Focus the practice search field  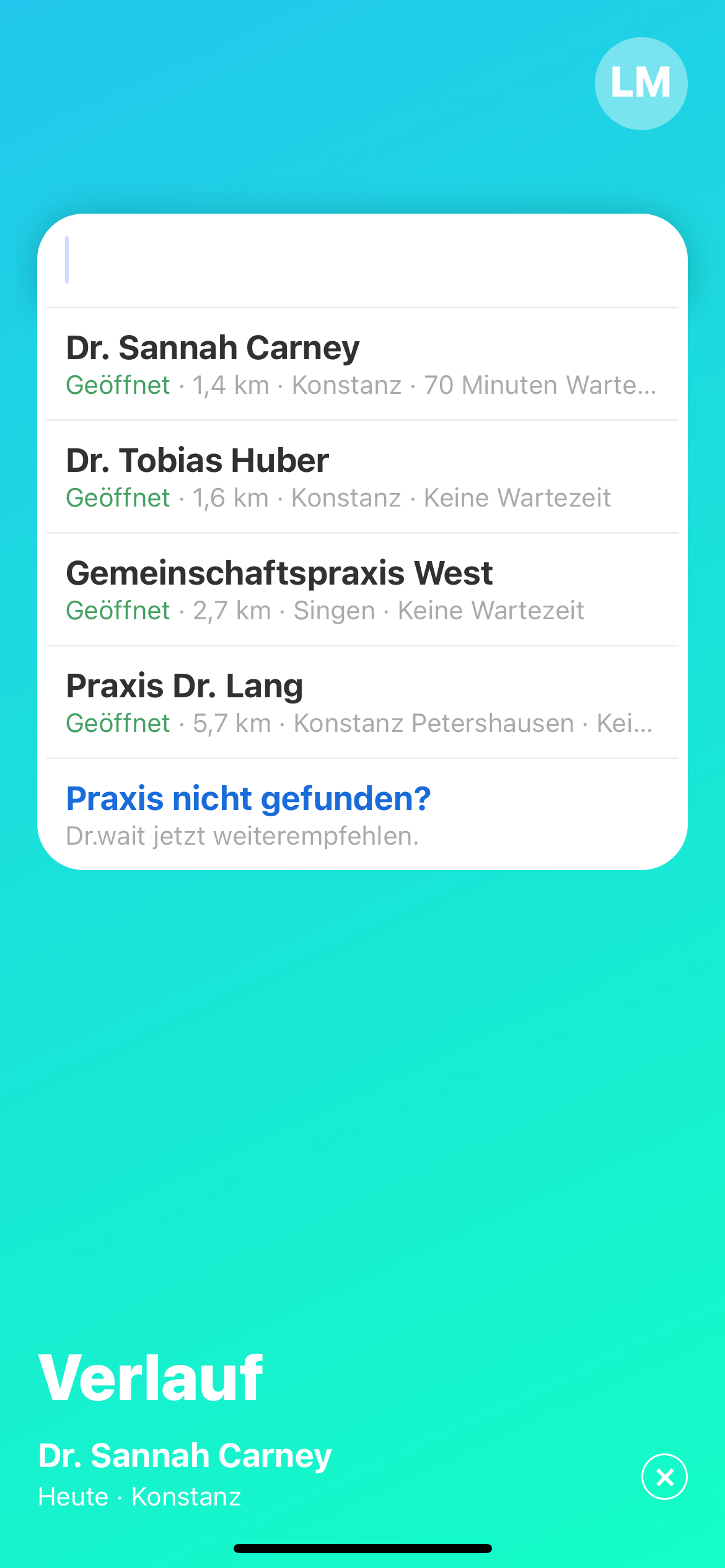[x=362, y=261]
